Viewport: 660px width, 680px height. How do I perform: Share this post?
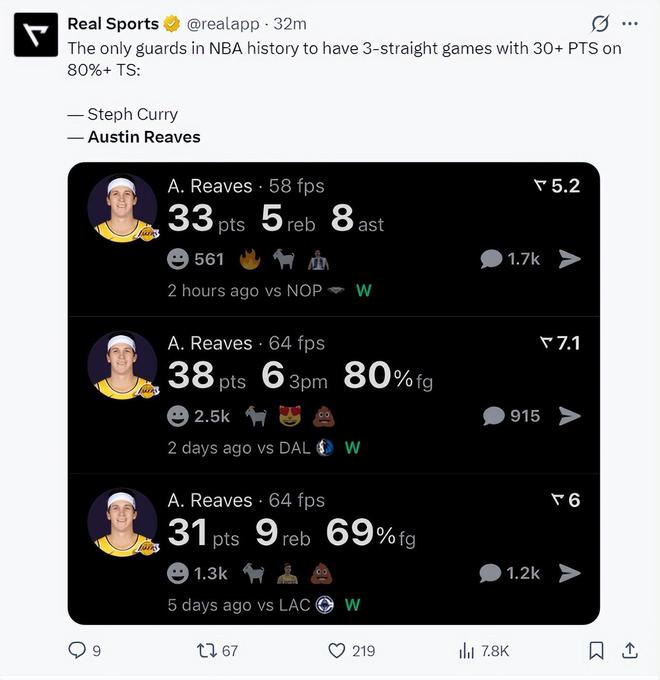point(630,651)
